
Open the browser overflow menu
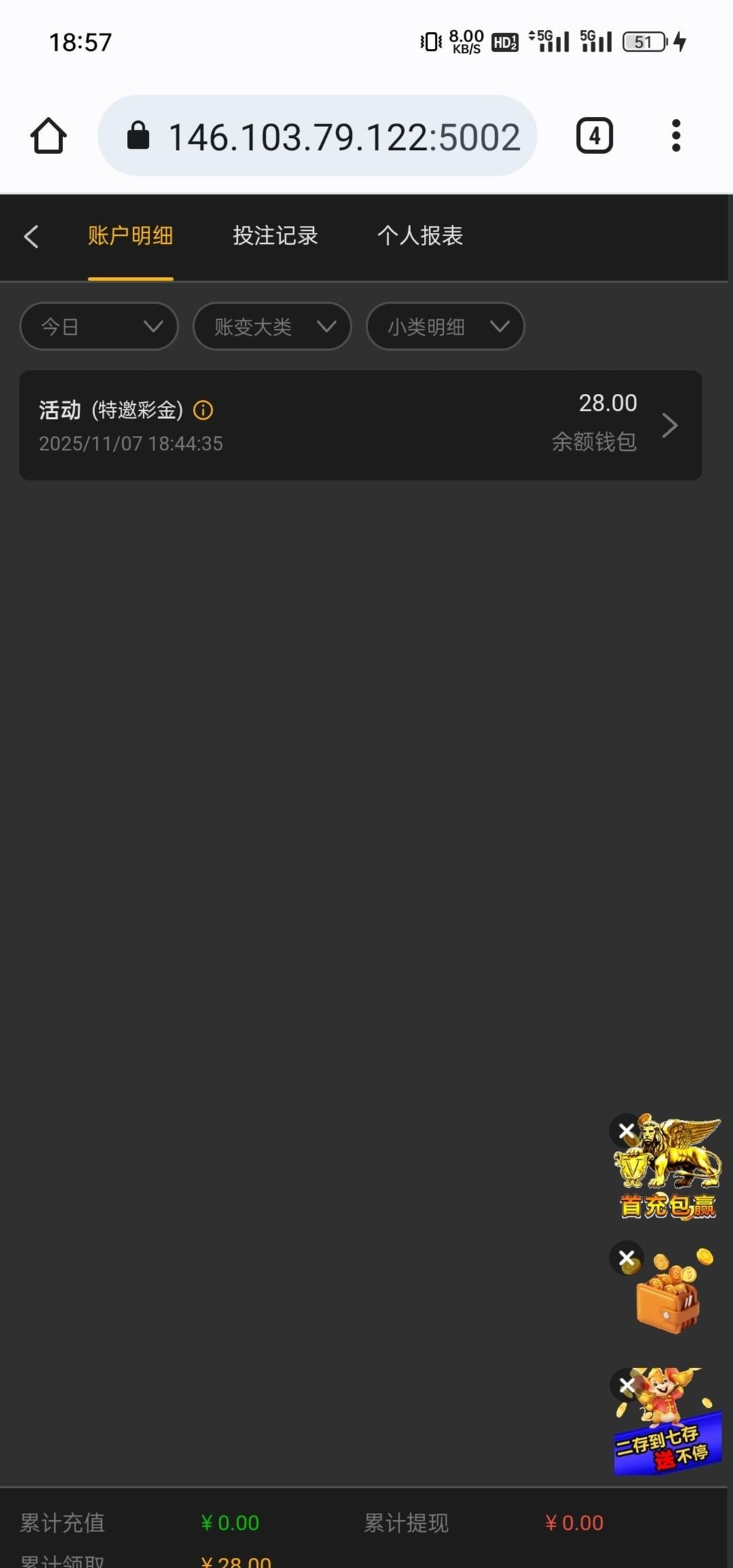point(675,136)
